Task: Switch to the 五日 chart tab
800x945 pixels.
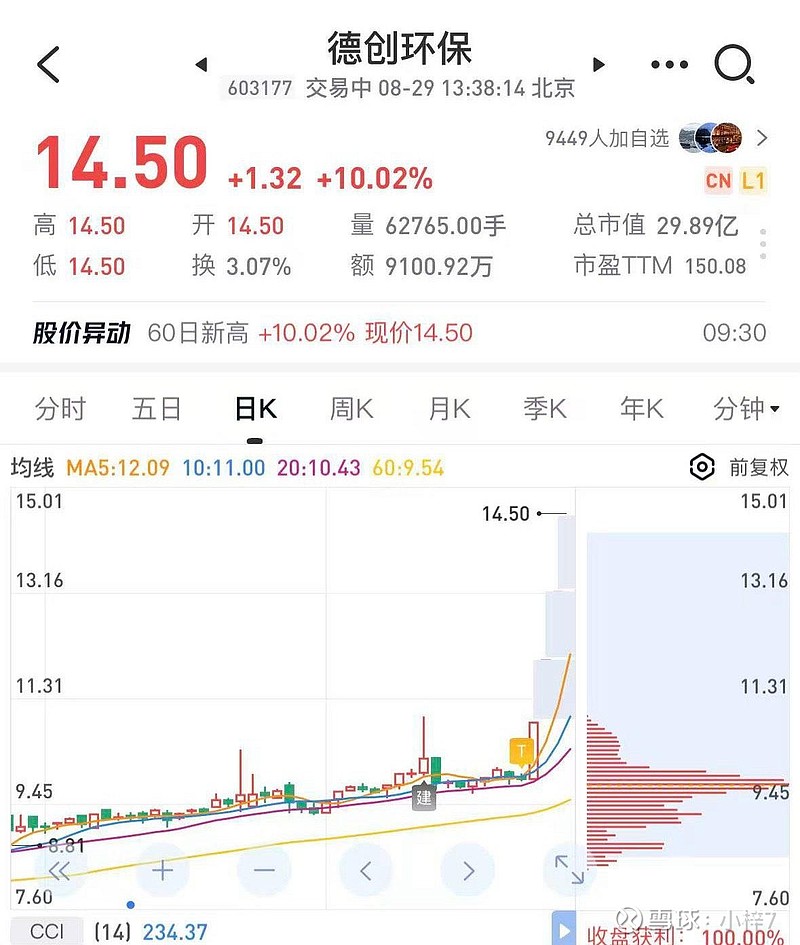Action: coord(157,409)
